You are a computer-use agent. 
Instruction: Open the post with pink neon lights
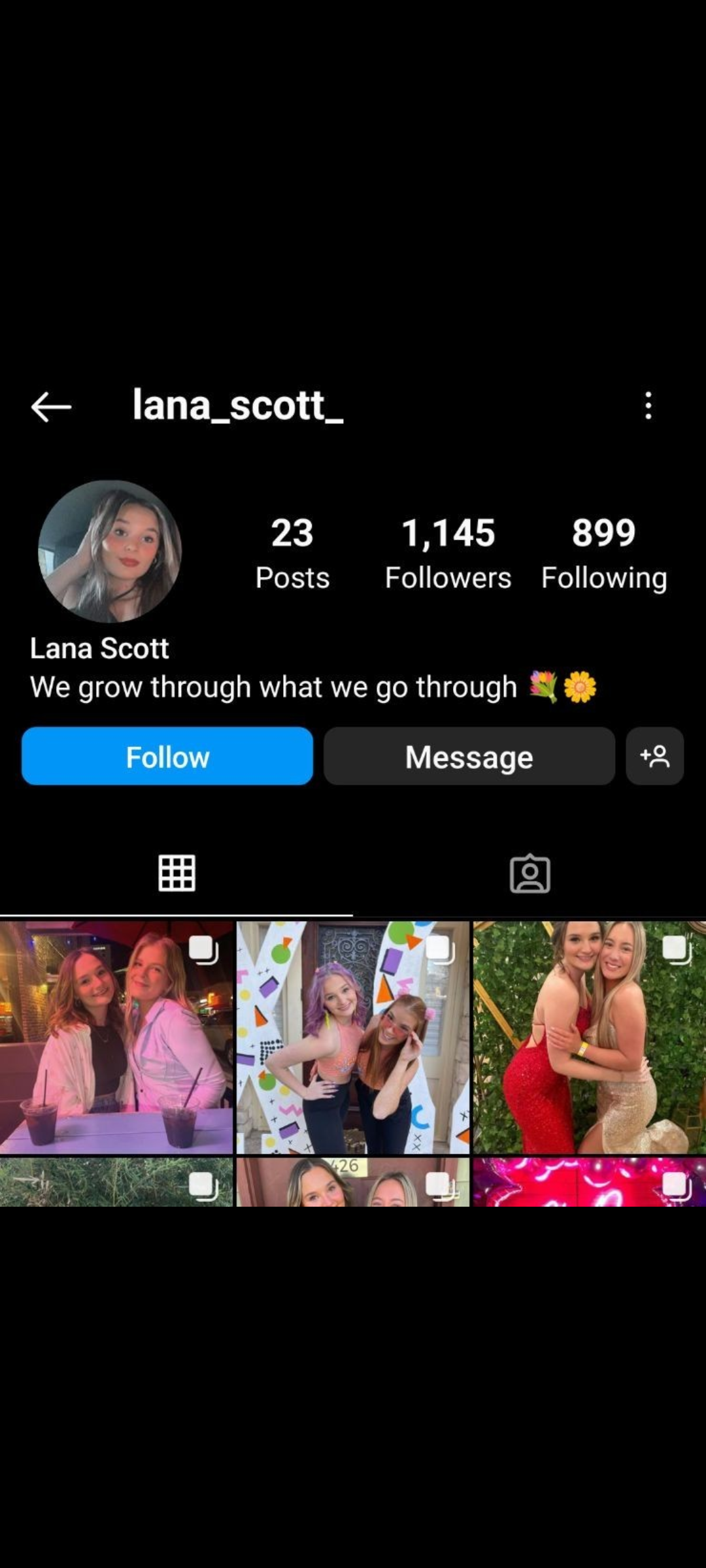point(589,1183)
